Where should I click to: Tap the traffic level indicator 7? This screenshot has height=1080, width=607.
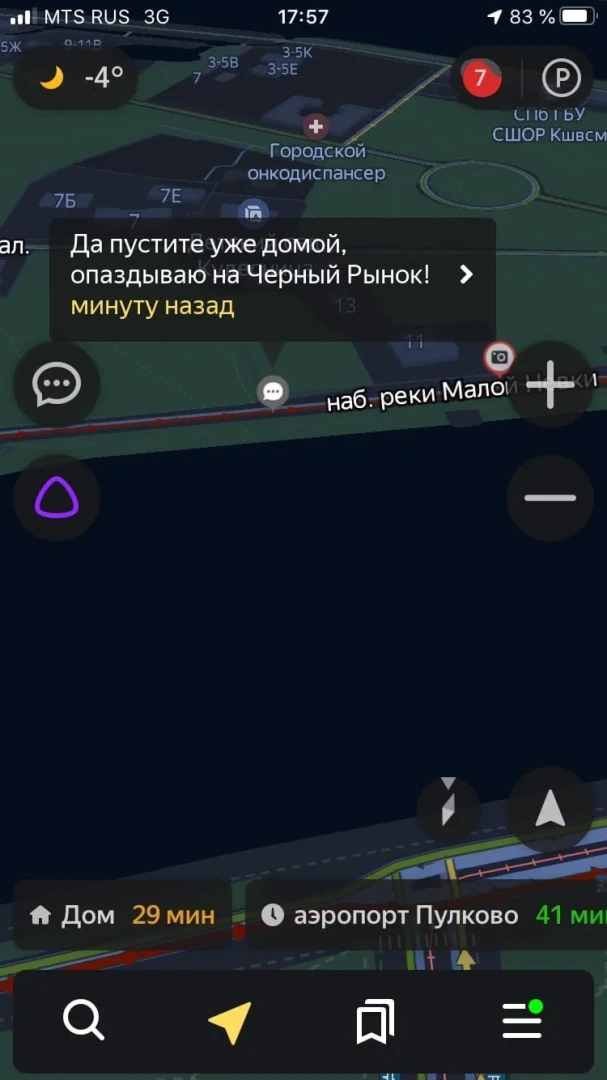[481, 77]
